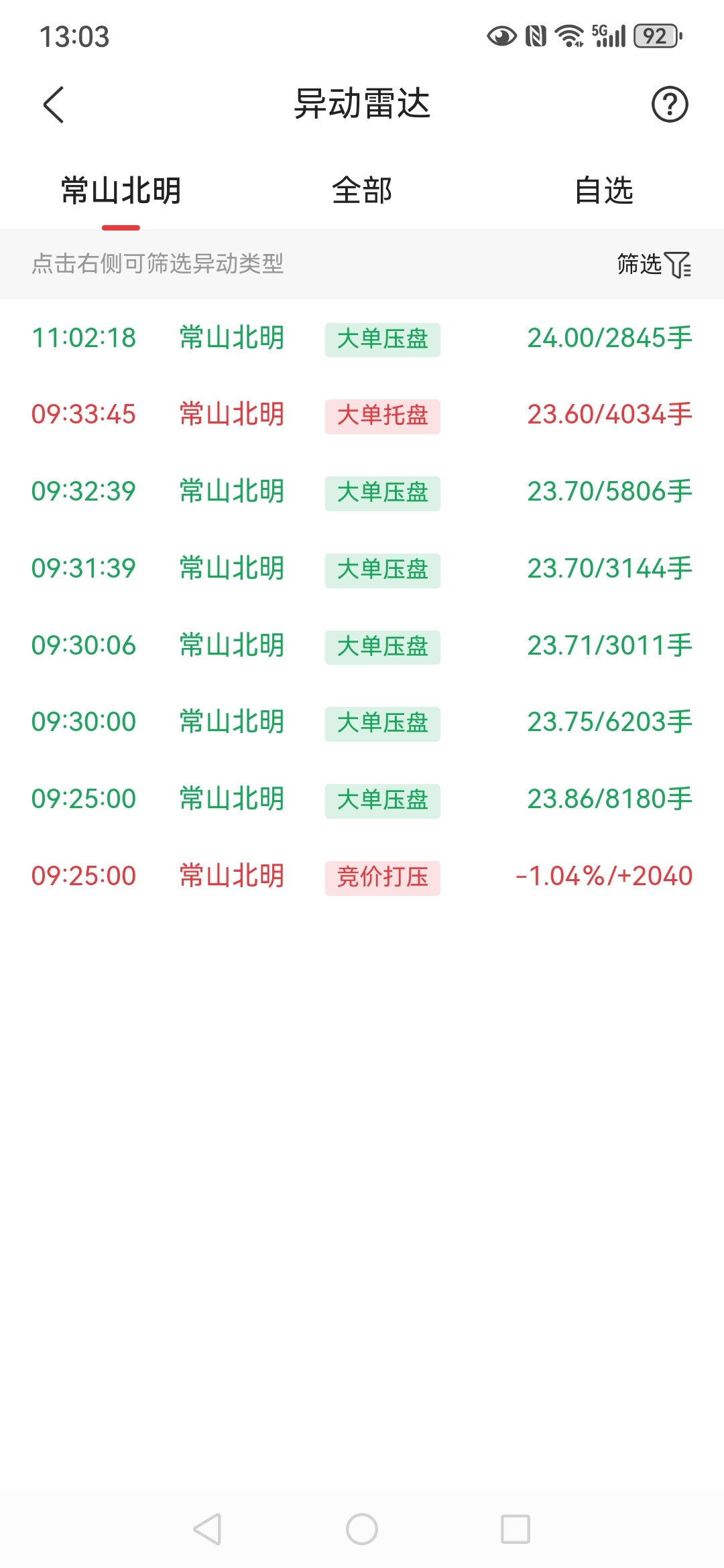Open the 11:02:18 大单压盘 alert
Screen dimensions: 724x1568
pyautogui.click(x=362, y=338)
